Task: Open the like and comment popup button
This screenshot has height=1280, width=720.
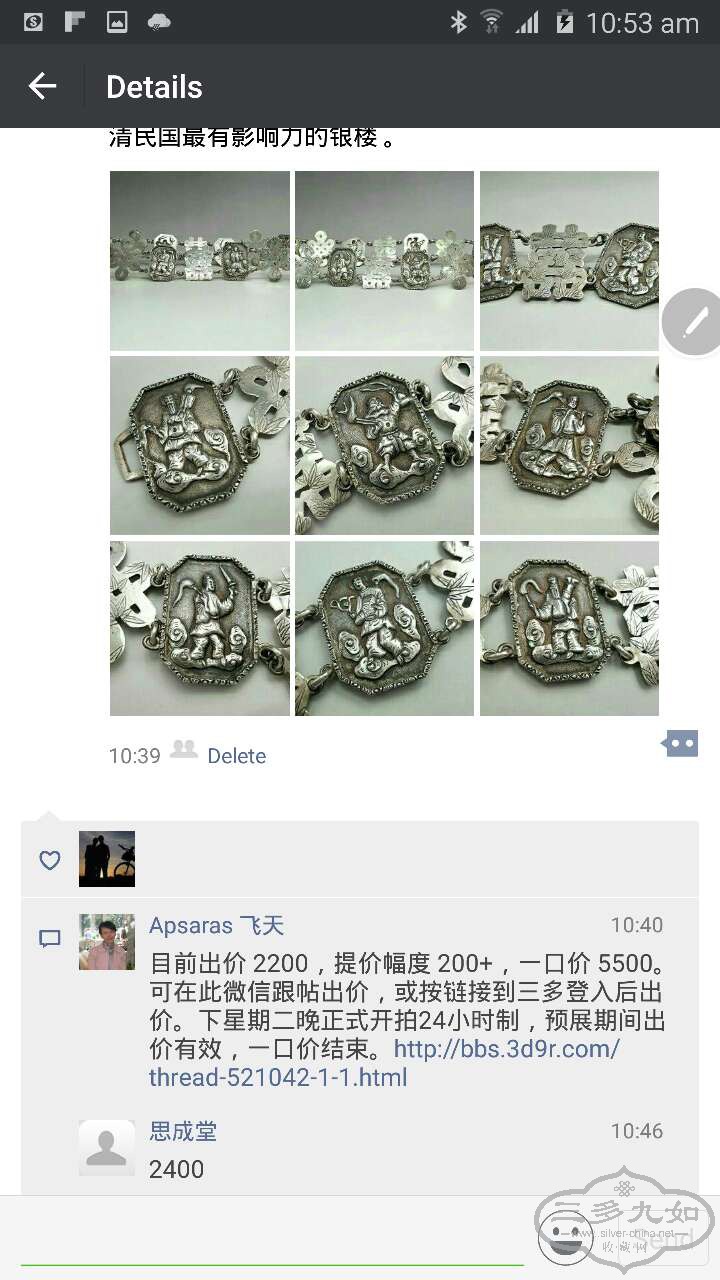Action: coord(680,744)
